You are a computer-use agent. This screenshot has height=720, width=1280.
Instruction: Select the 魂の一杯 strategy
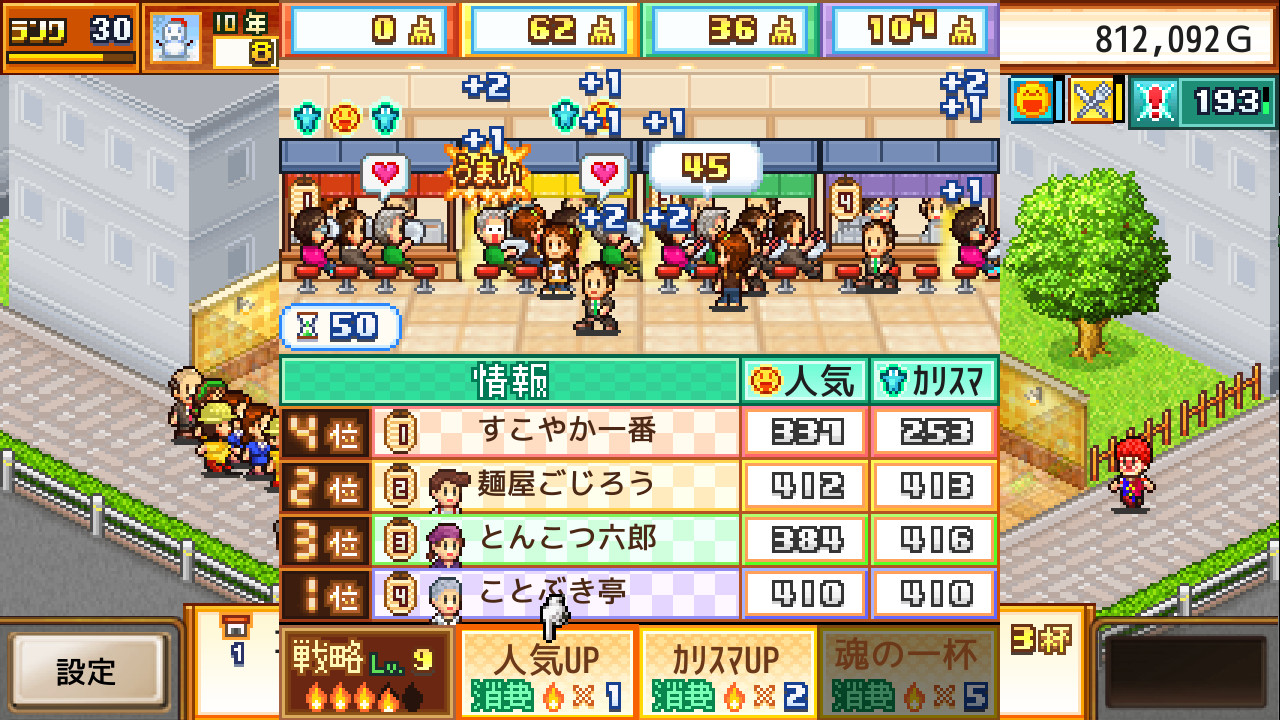point(907,672)
